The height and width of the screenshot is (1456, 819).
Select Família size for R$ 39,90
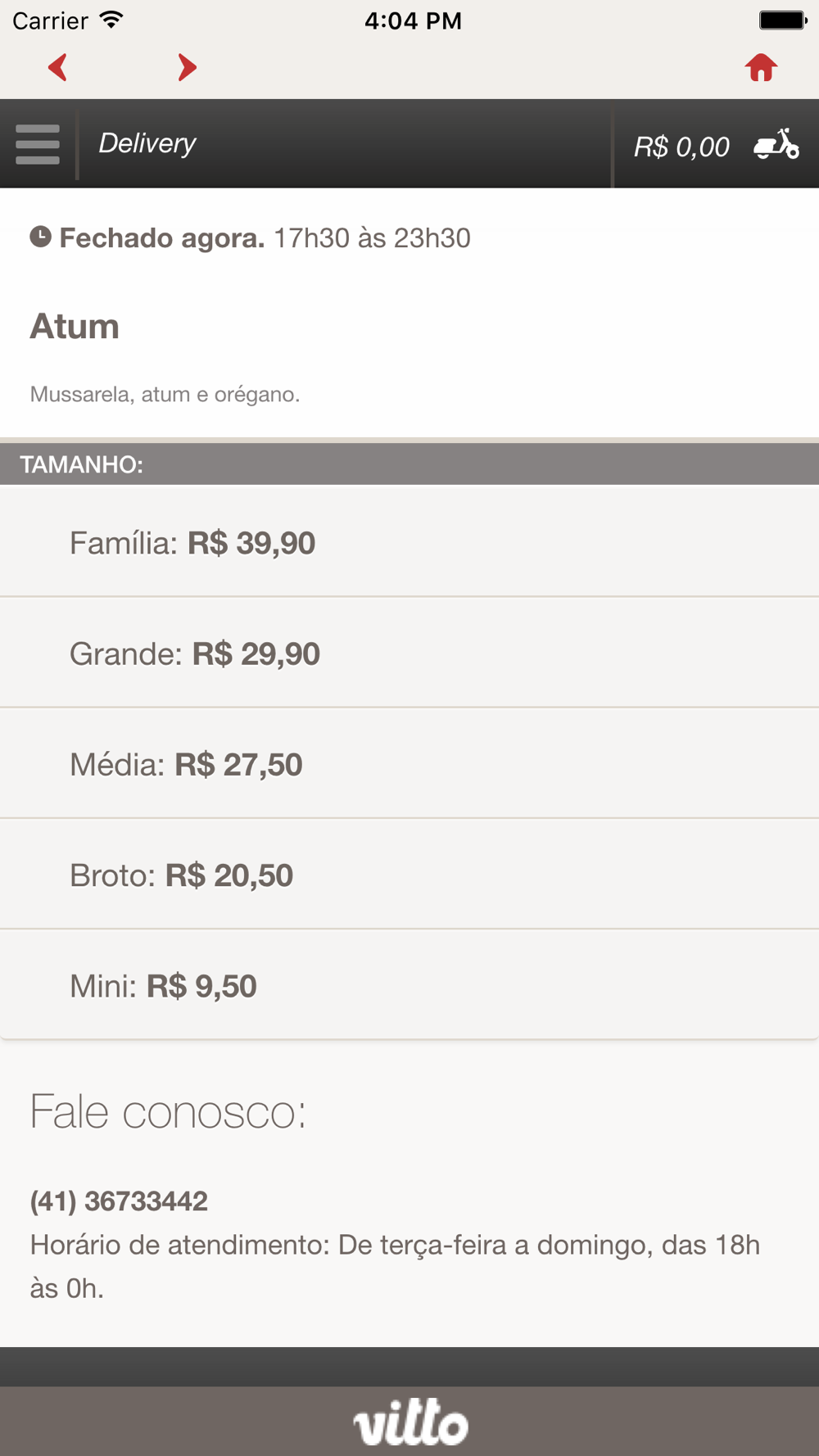409,542
